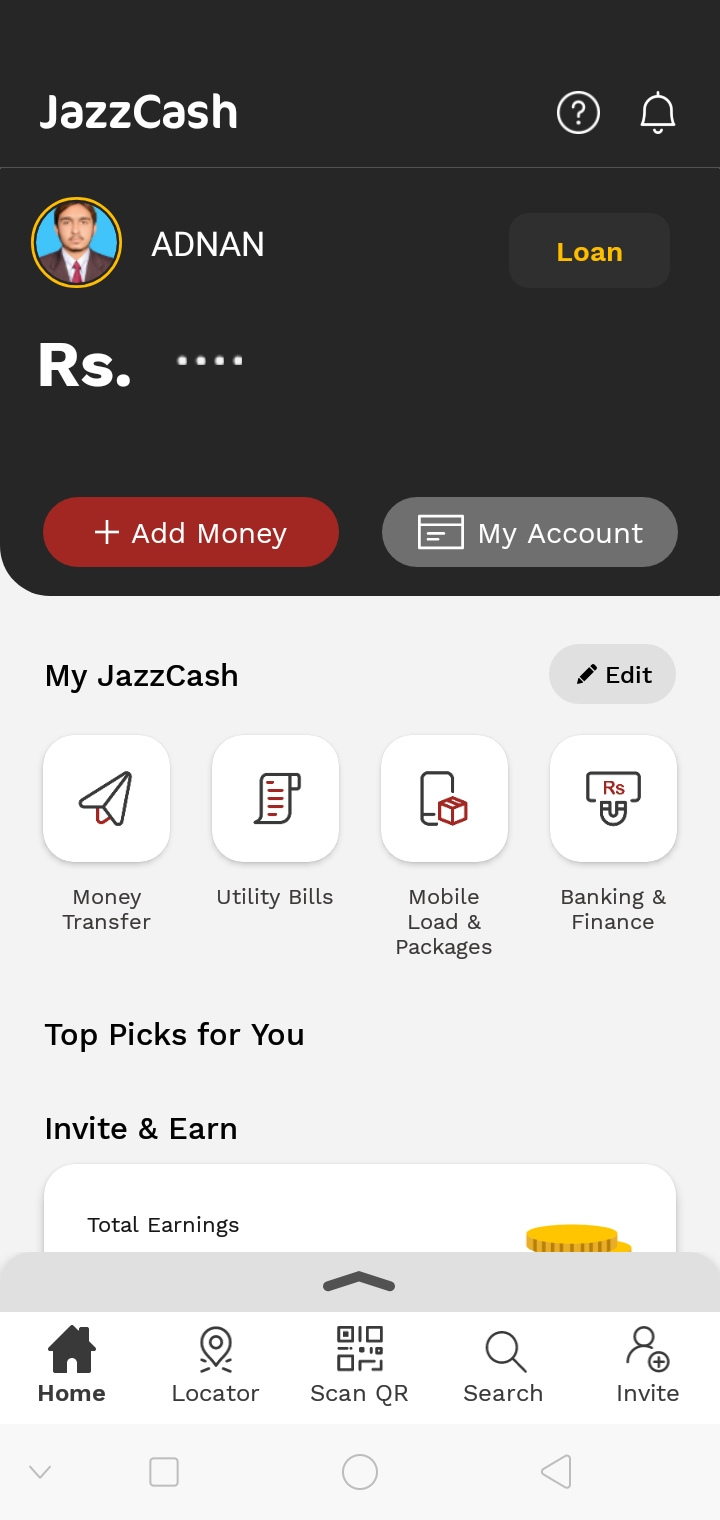The image size is (720, 1520).
Task: Select the Home tab
Action: pyautogui.click(x=72, y=1366)
